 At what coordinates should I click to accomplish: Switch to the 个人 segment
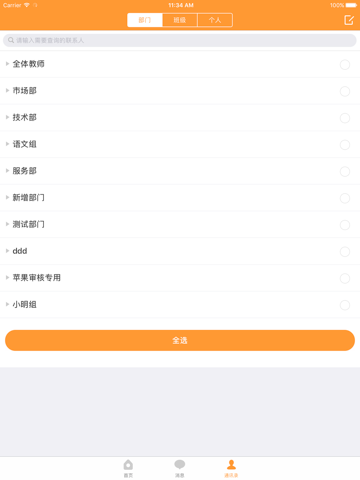(215, 20)
